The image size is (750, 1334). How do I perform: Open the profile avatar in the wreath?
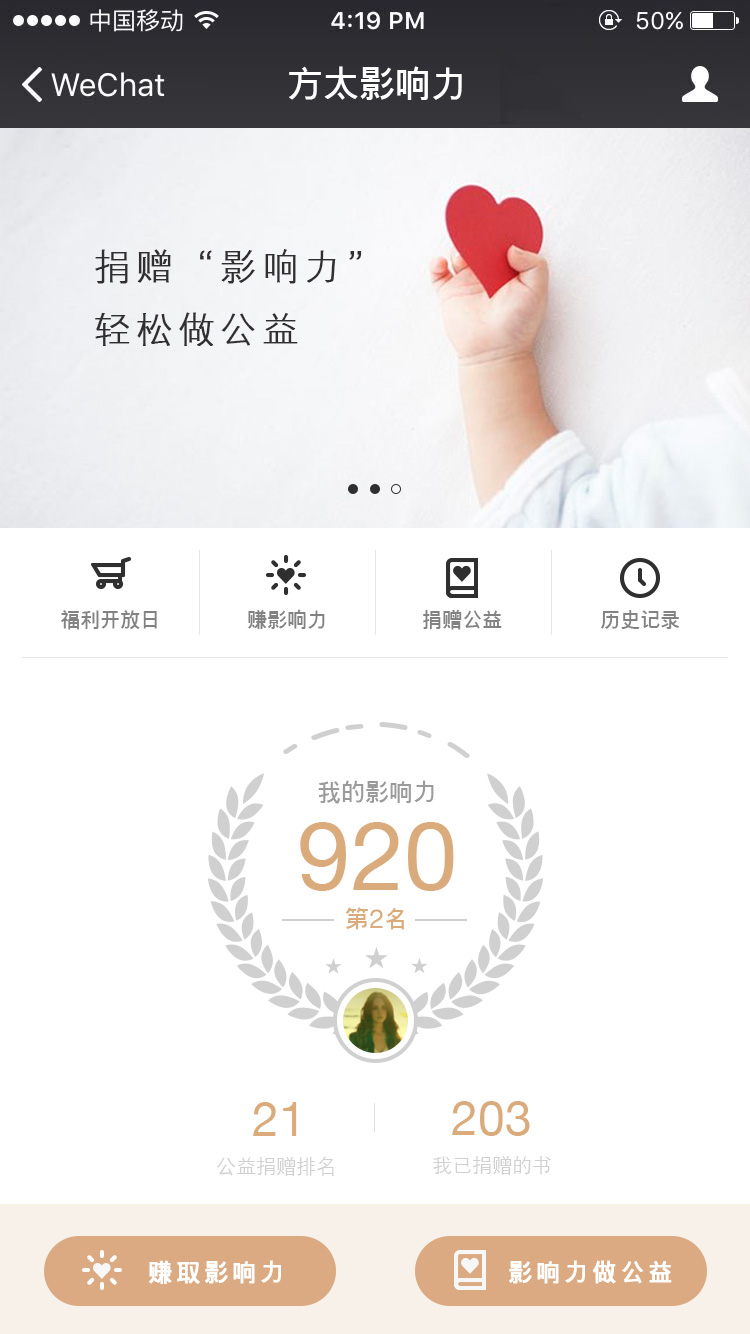point(375,1021)
